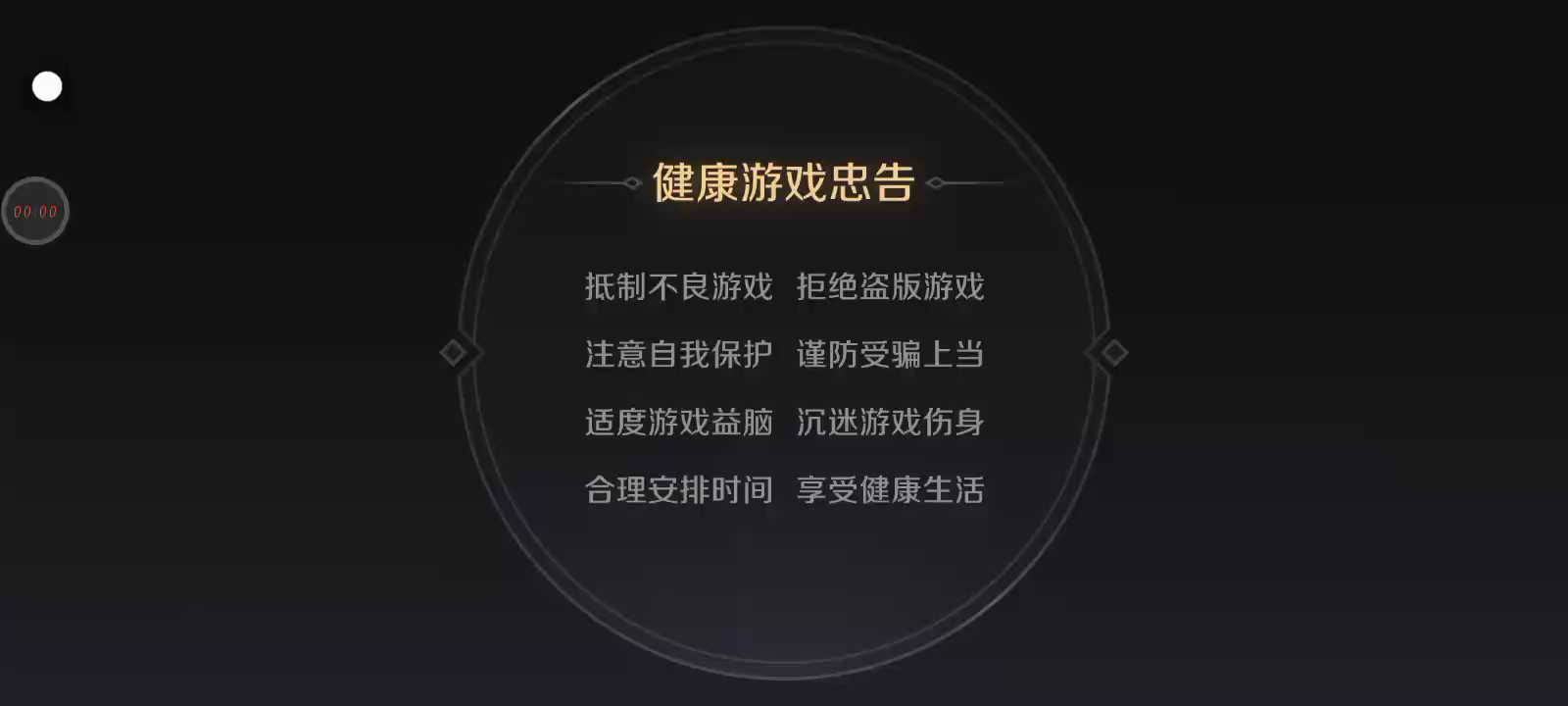
Task: Tap the floating screen recorder timer button
Action: pos(35,211)
